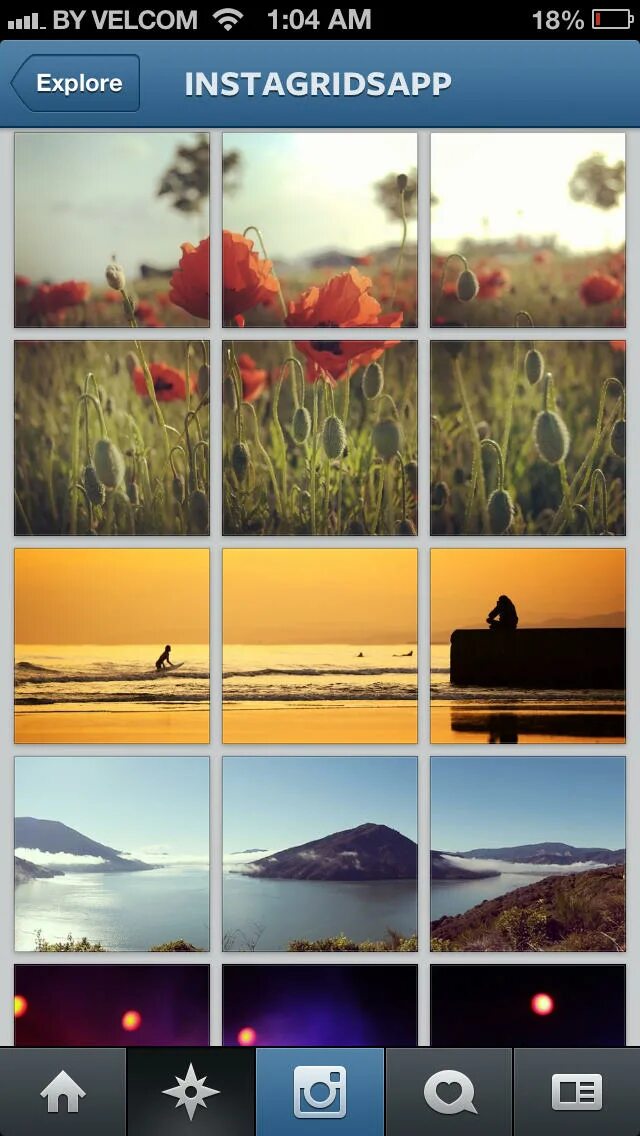The height and width of the screenshot is (1136, 640).
Task: Open the profile card tab
Action: [577, 1092]
